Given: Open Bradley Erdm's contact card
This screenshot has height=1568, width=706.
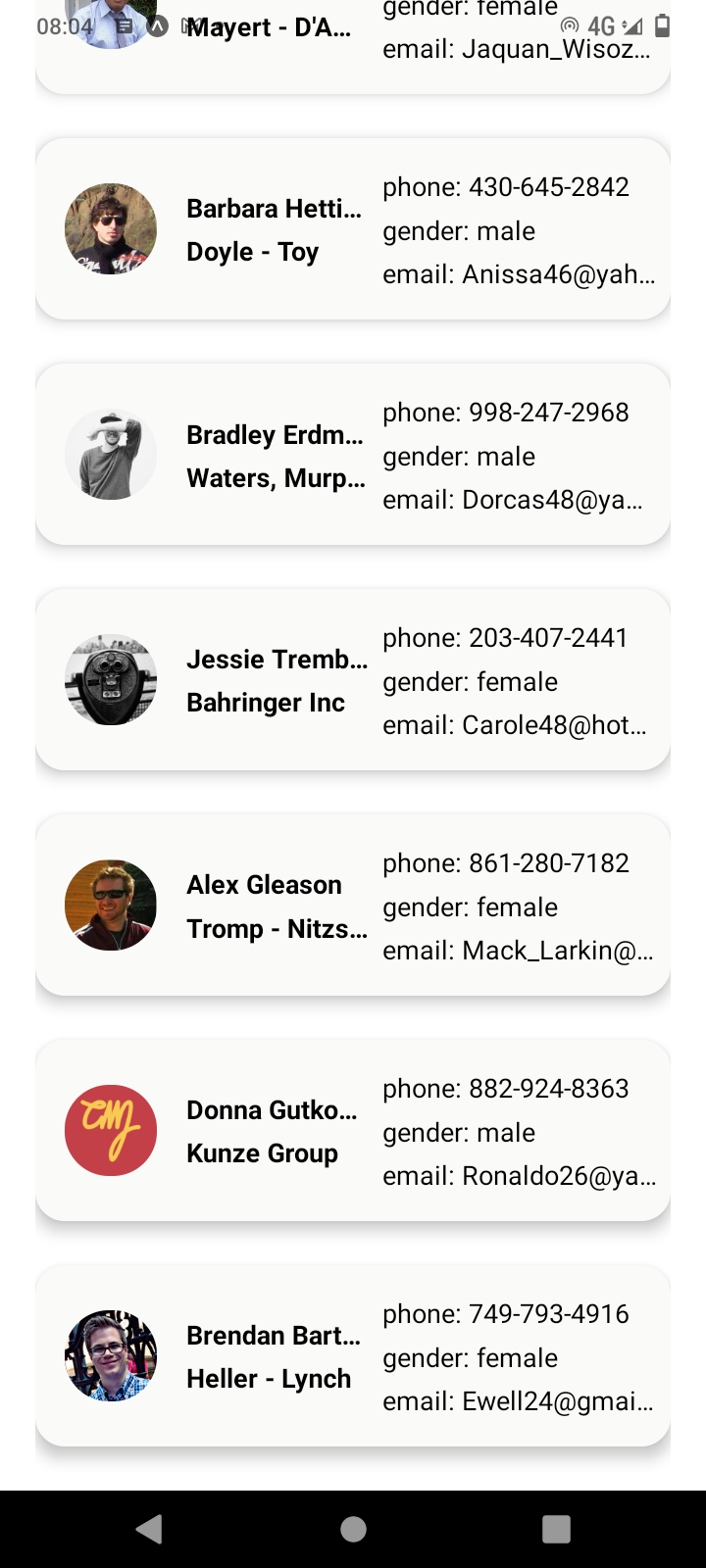Looking at the screenshot, I should [x=353, y=455].
